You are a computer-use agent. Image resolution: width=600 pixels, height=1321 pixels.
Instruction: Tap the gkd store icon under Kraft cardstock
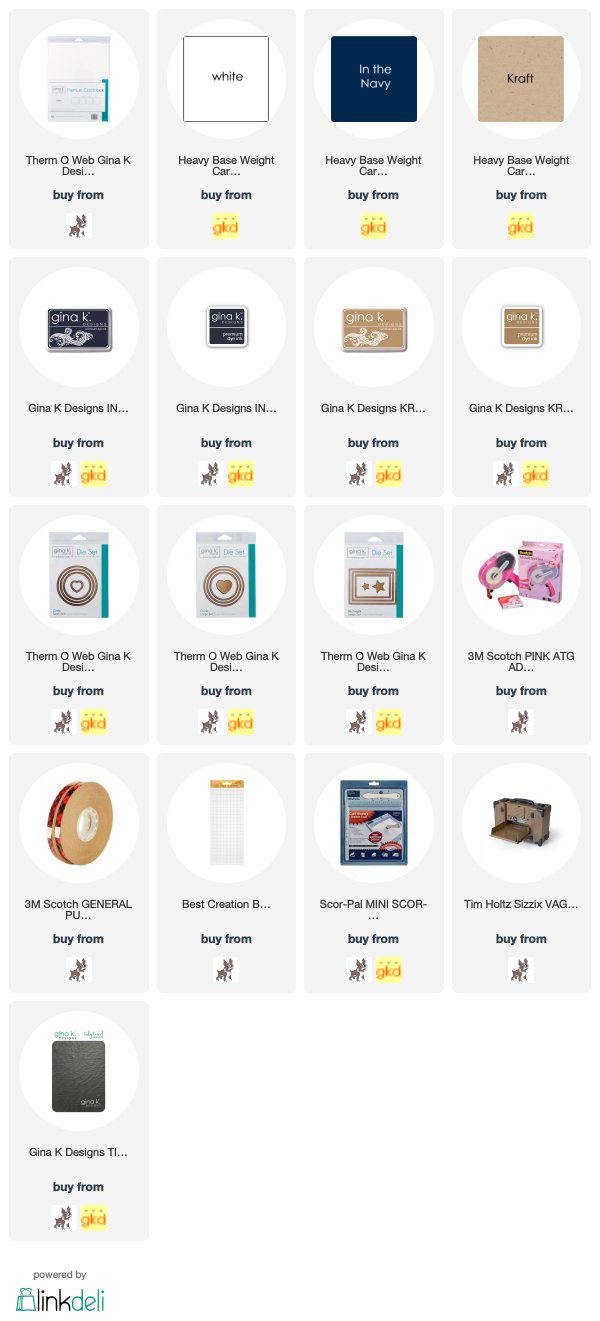click(521, 226)
